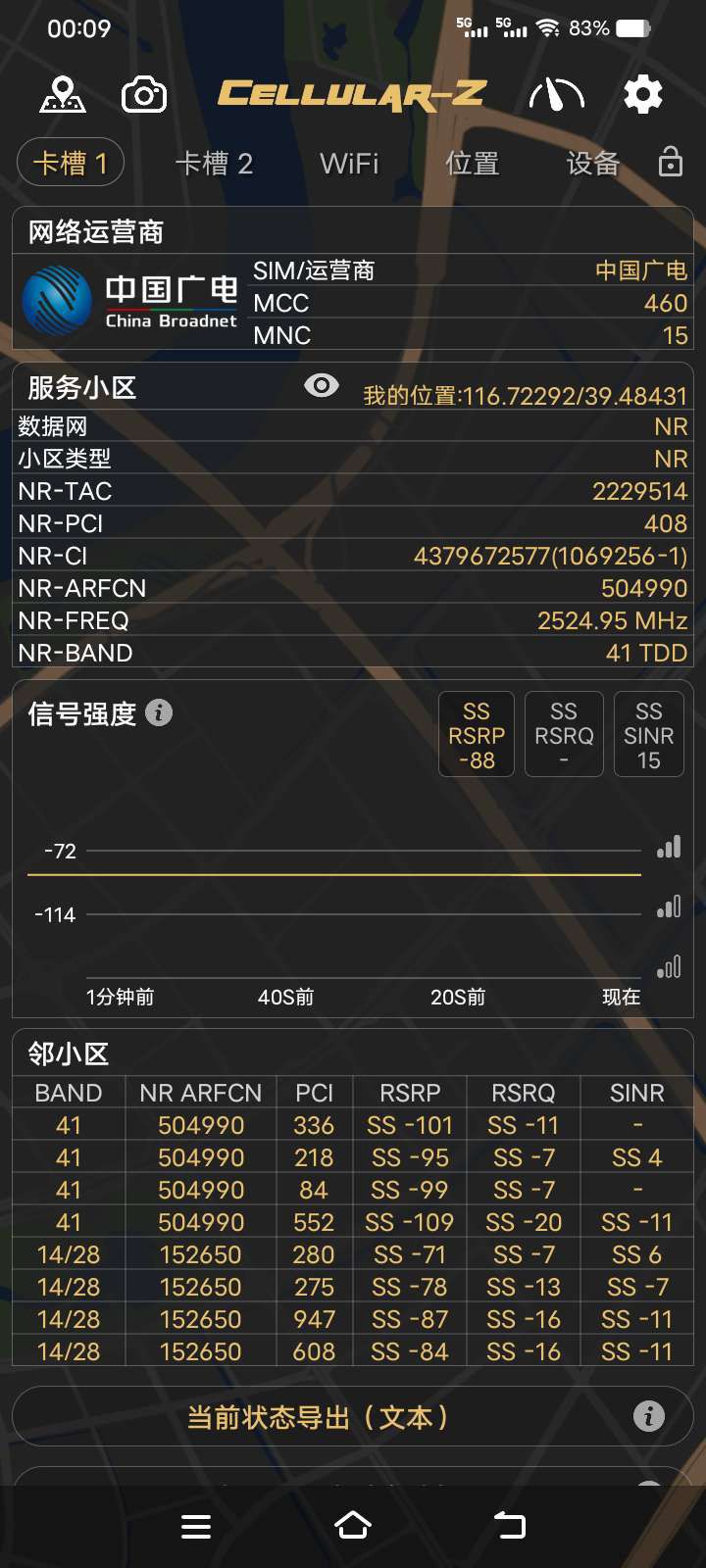Open info icon beside 当前状态导出

click(x=648, y=1416)
